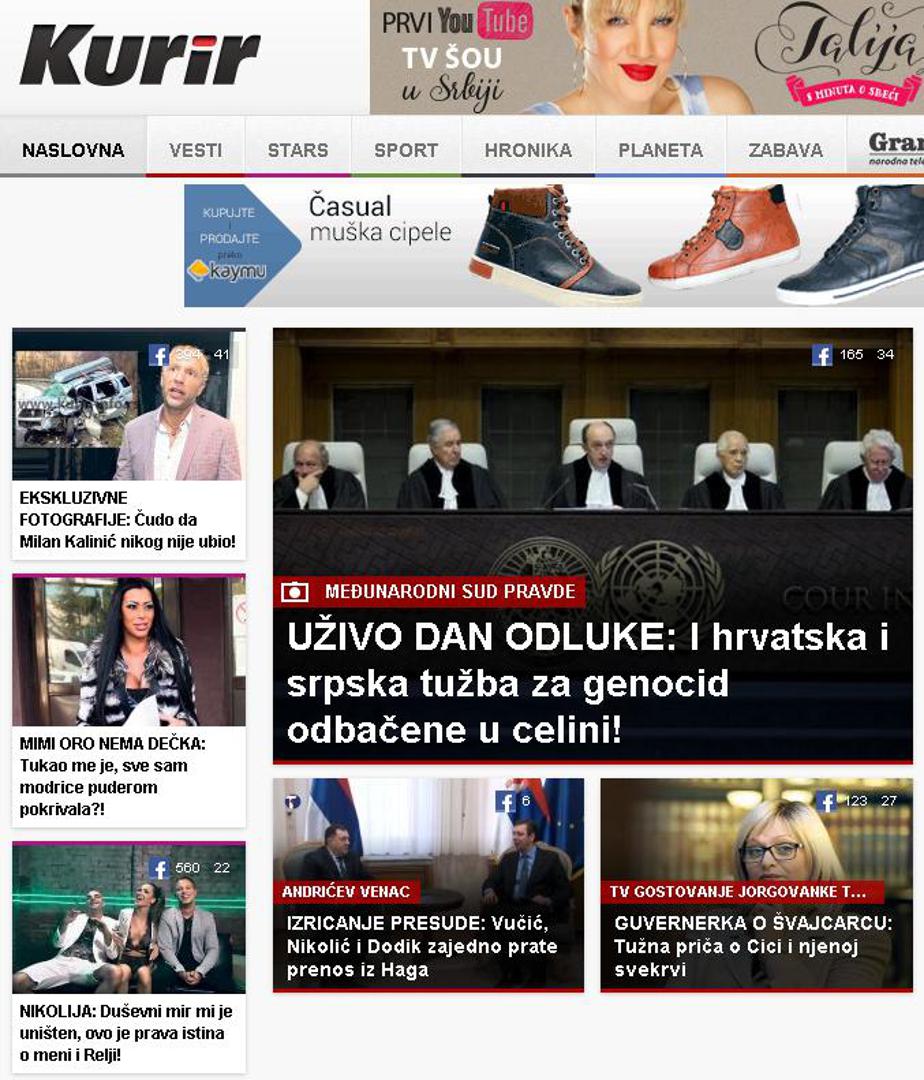This screenshot has height=1080, width=924.
Task: Read the Milan Kalinić exclusive photos story
Action: tap(127, 520)
